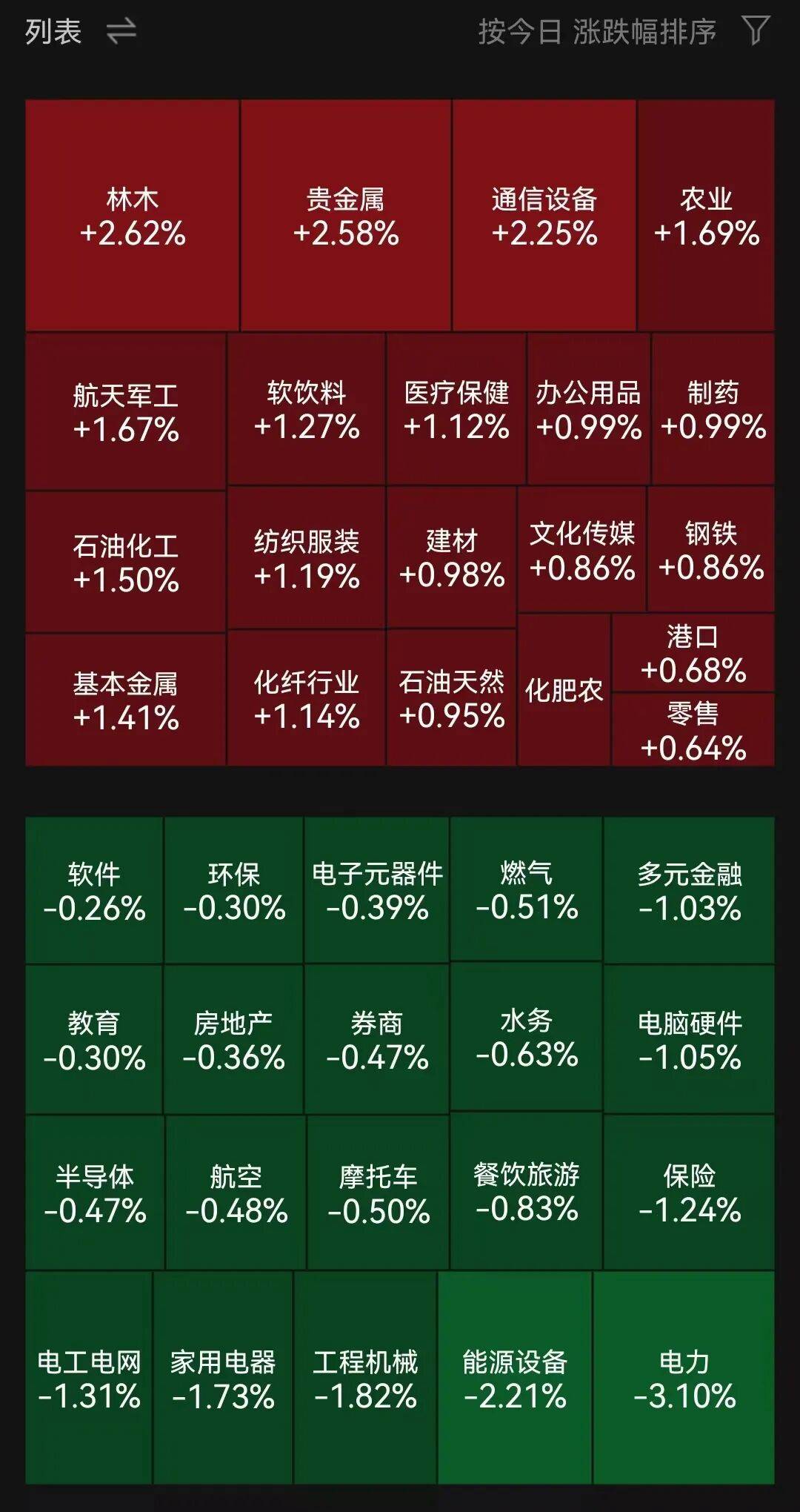The height and width of the screenshot is (1512, 800).
Task: View the 农业 sector tile
Action: 706,216
